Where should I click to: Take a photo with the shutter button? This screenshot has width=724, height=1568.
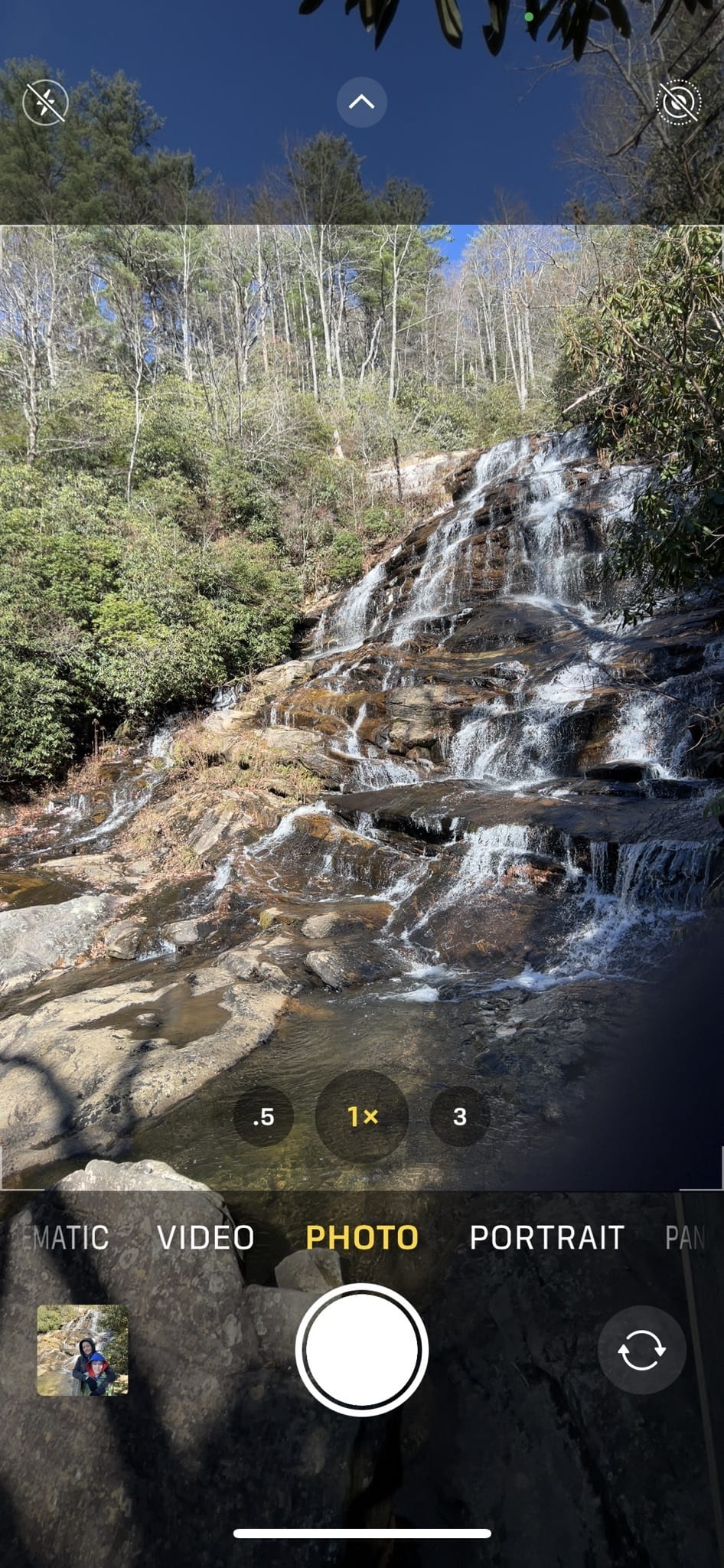[x=362, y=1350]
